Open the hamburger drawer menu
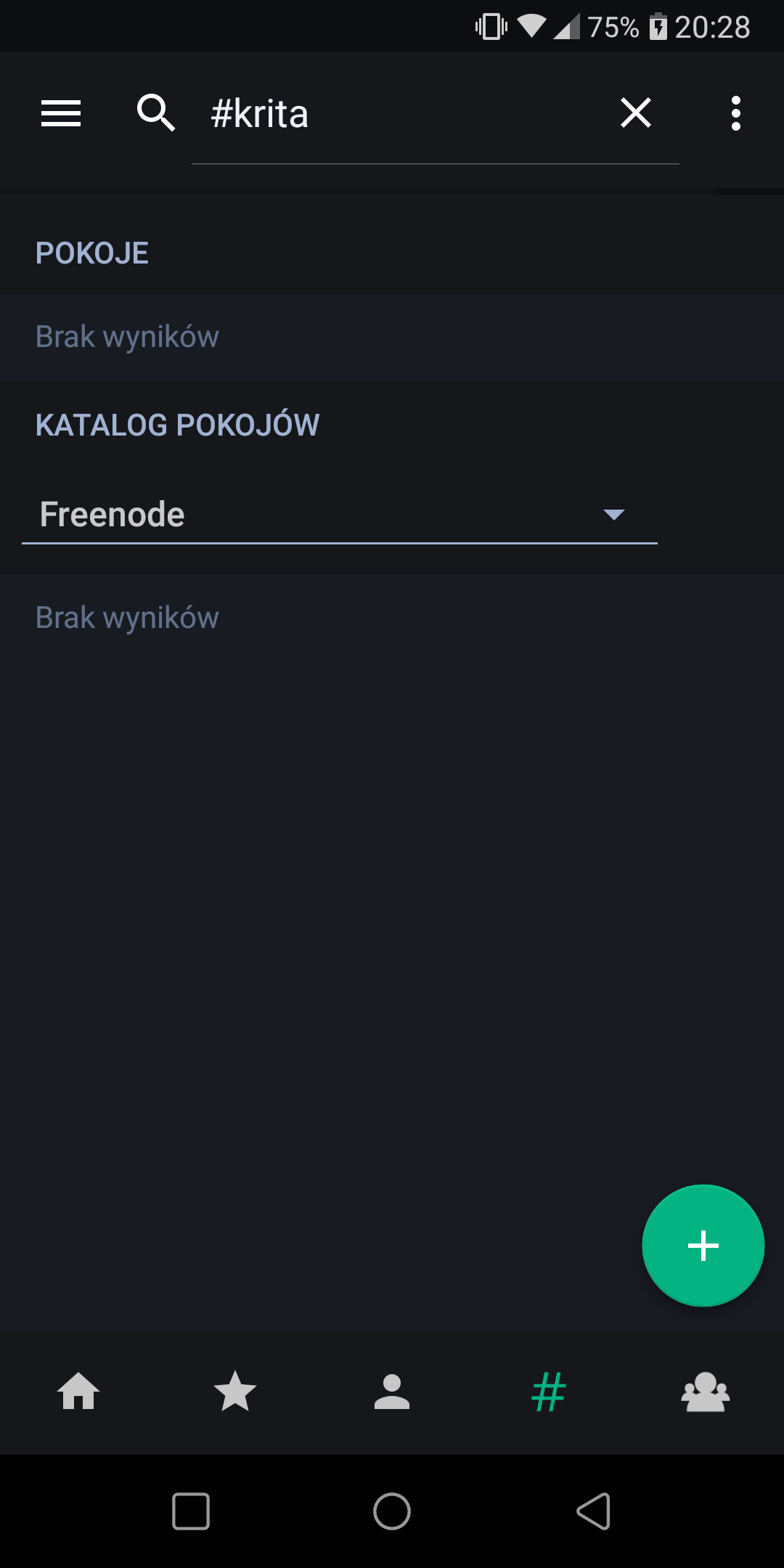 pyautogui.click(x=61, y=114)
